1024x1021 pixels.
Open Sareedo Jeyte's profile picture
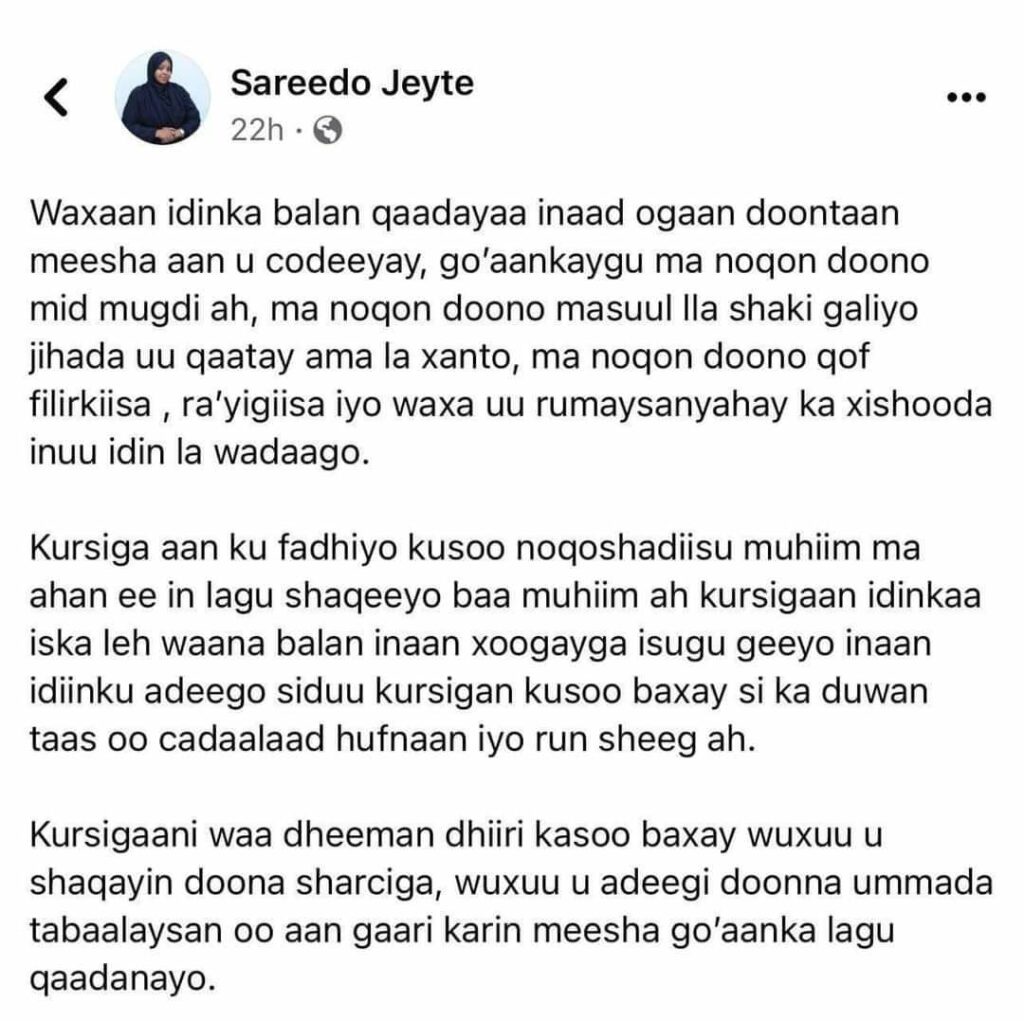162,97
